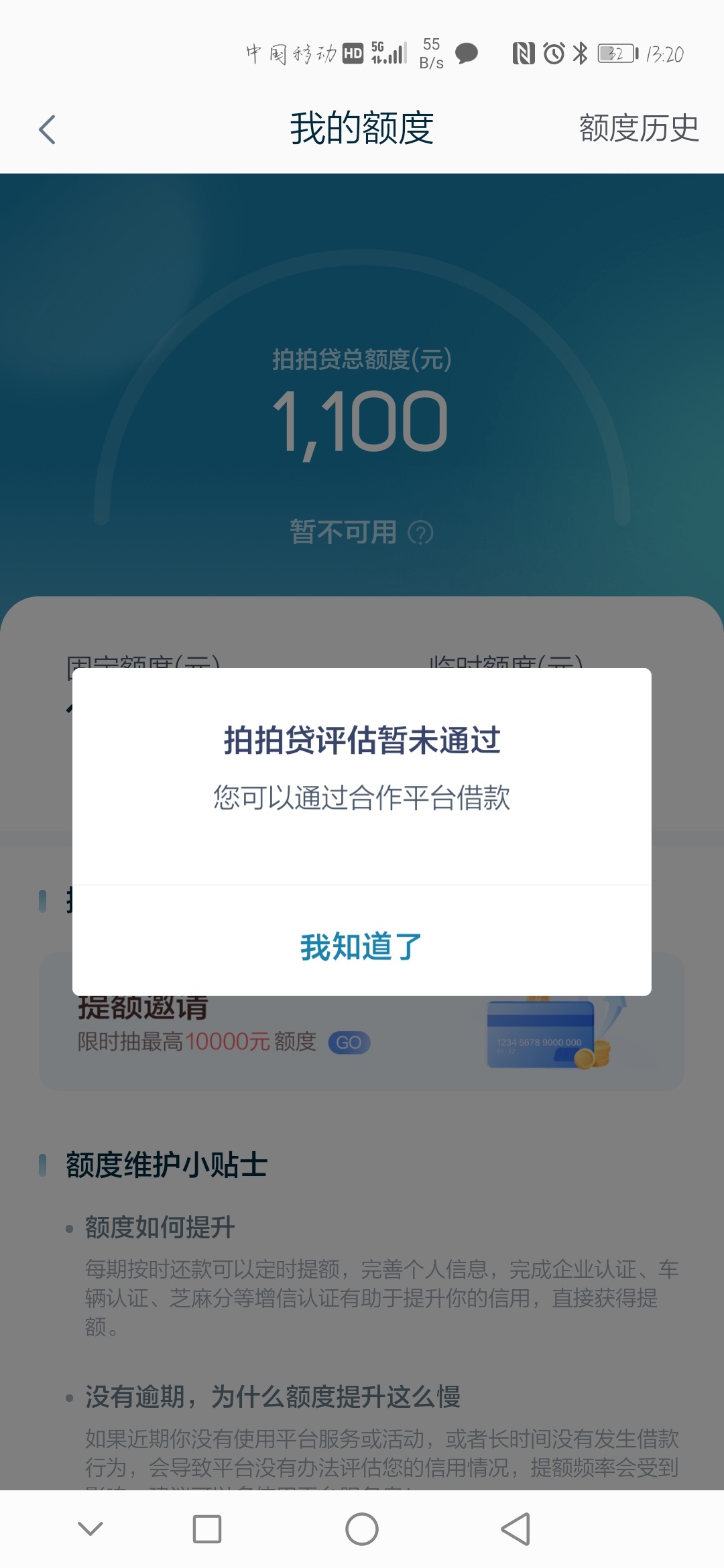The width and height of the screenshot is (724, 1568).
Task: Open the recent apps view
Action: pos(207,1529)
